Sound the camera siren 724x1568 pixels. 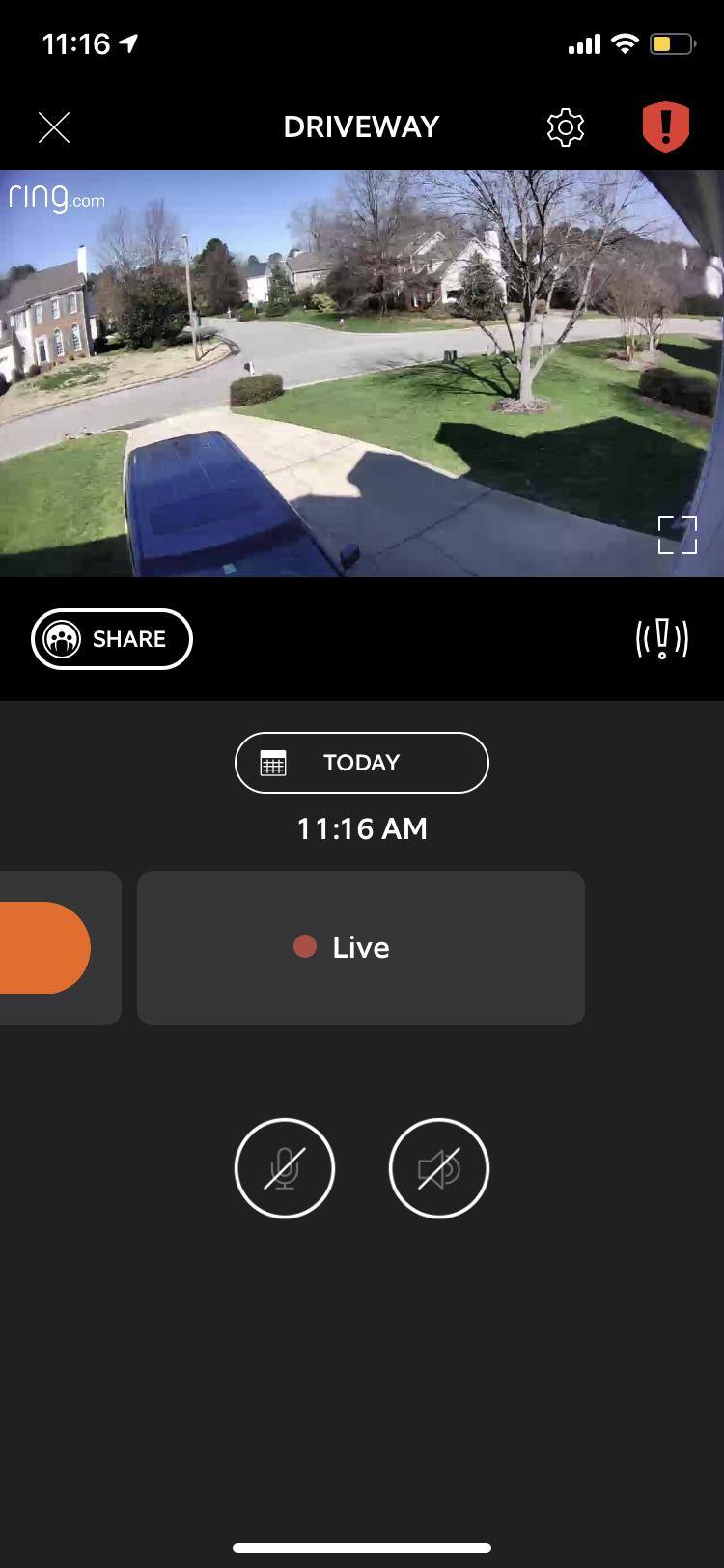[x=662, y=639]
